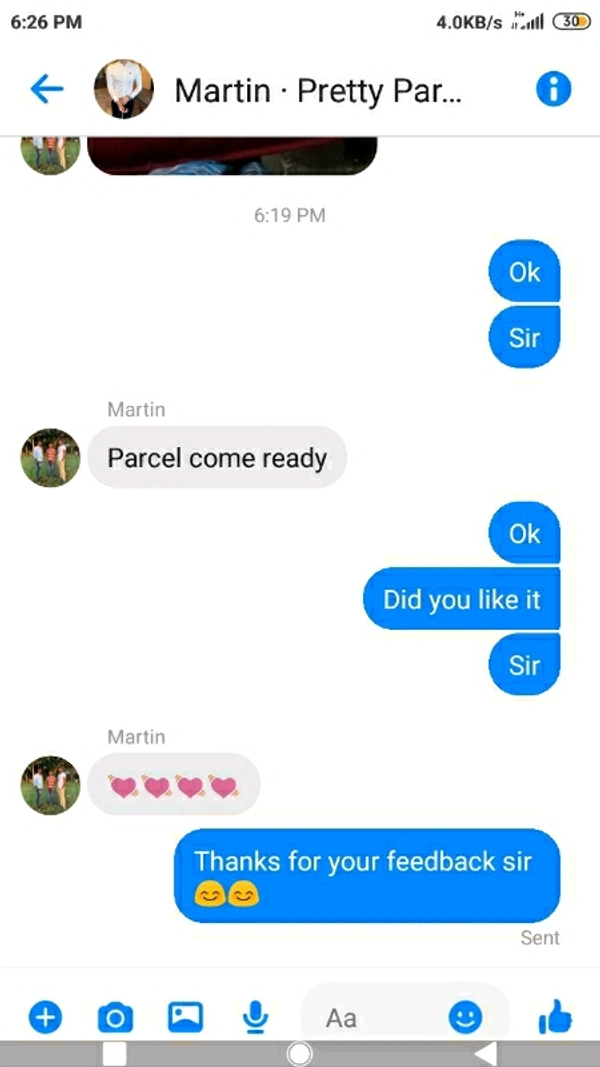Record a voice message with microphone
This screenshot has height=1067, width=600.
pos(256,1018)
